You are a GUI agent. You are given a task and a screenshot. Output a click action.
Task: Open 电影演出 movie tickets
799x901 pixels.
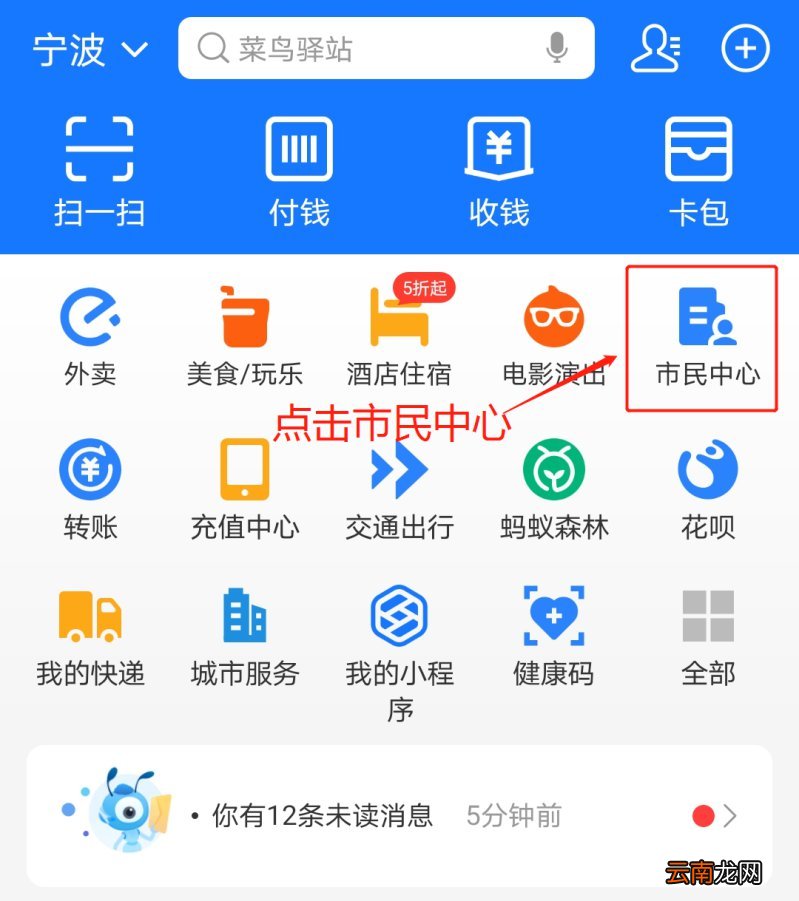point(552,330)
